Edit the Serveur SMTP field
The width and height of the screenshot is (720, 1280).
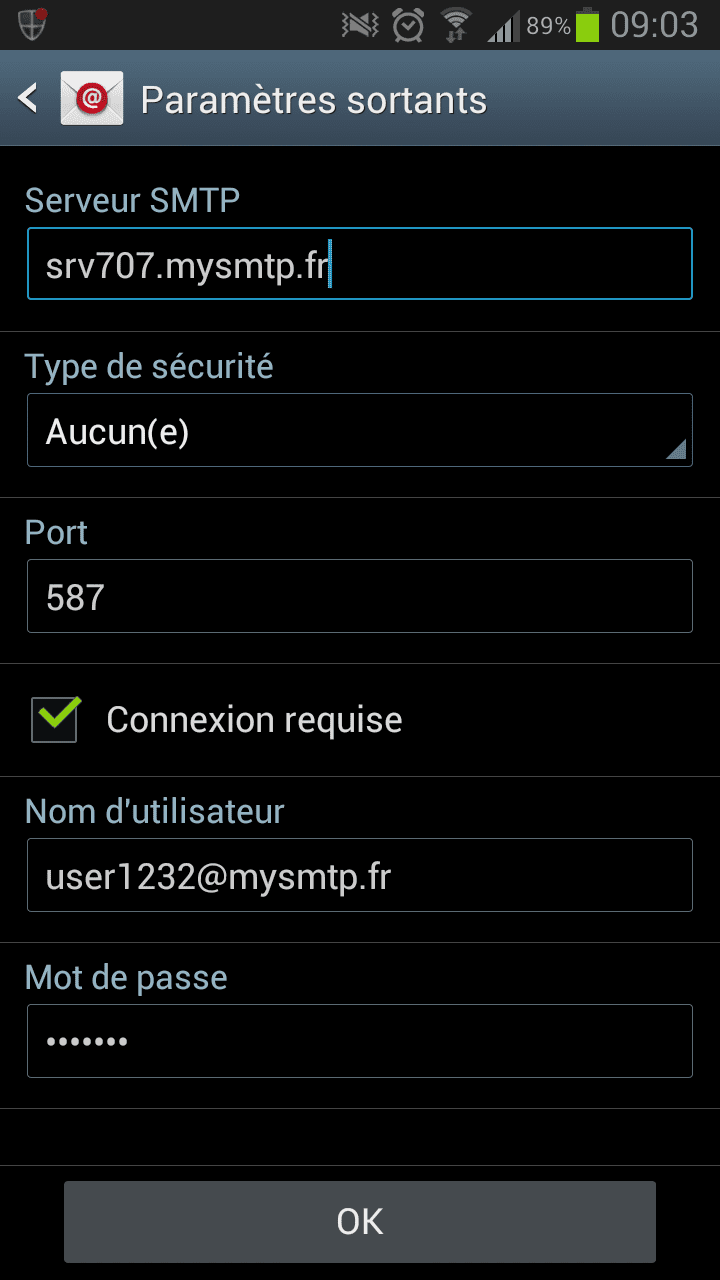coord(360,264)
